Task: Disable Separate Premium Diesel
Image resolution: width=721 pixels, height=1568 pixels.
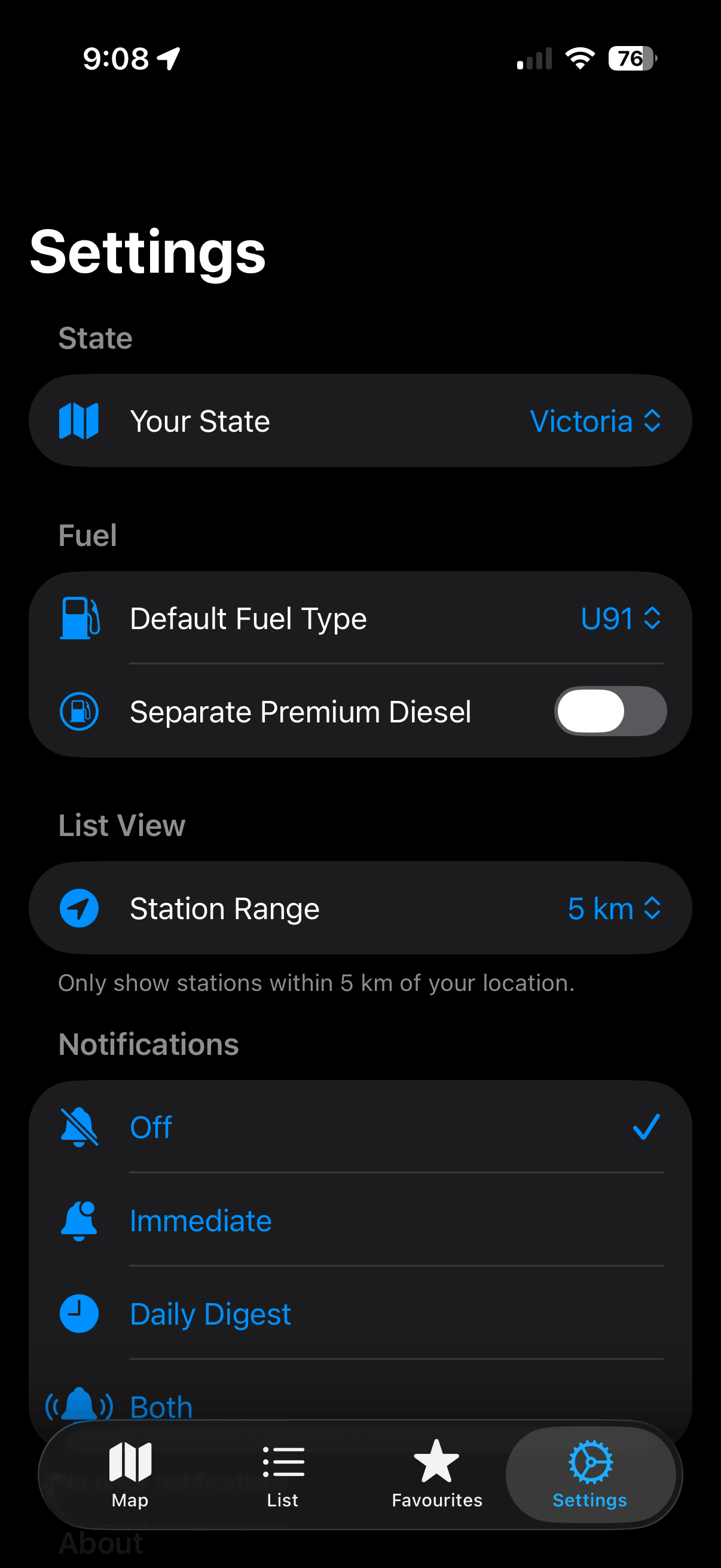Action: 610,711
